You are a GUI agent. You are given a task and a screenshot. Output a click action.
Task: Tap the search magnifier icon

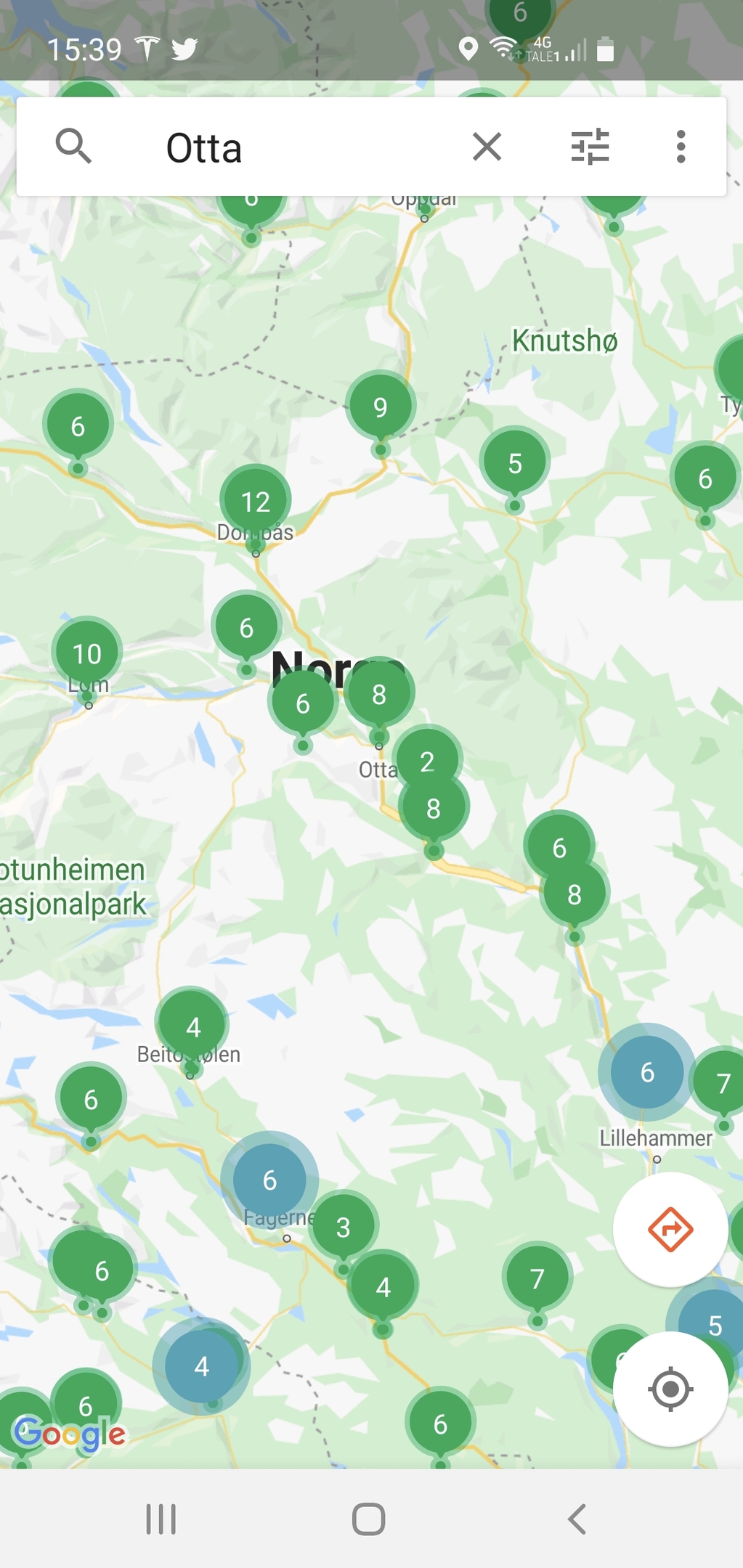[x=73, y=147]
